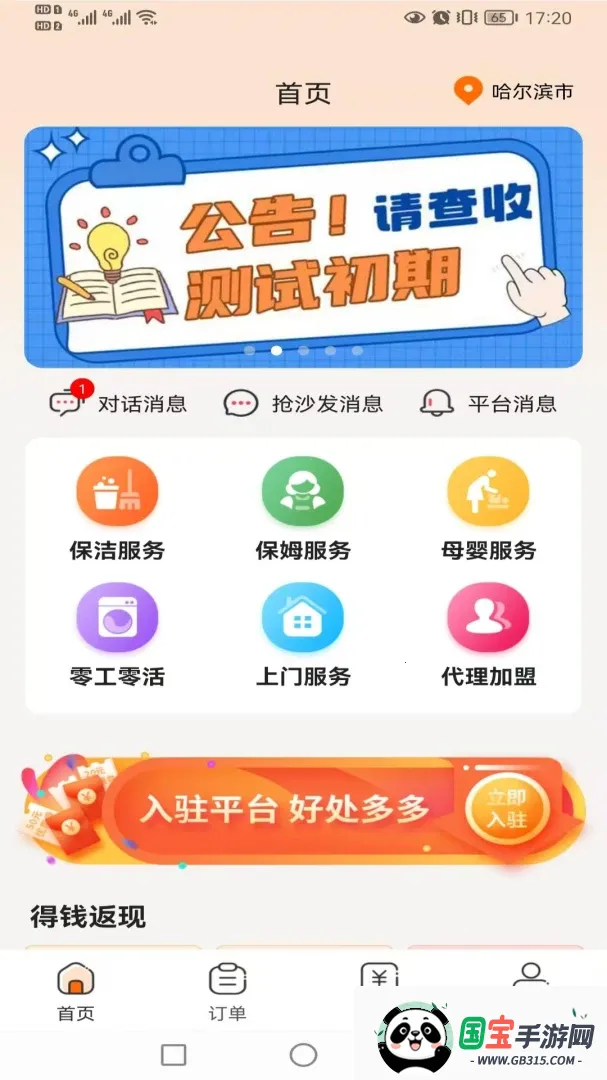Open the 哈尔滨市 location selector
This screenshot has width=607, height=1080.
tap(513, 92)
